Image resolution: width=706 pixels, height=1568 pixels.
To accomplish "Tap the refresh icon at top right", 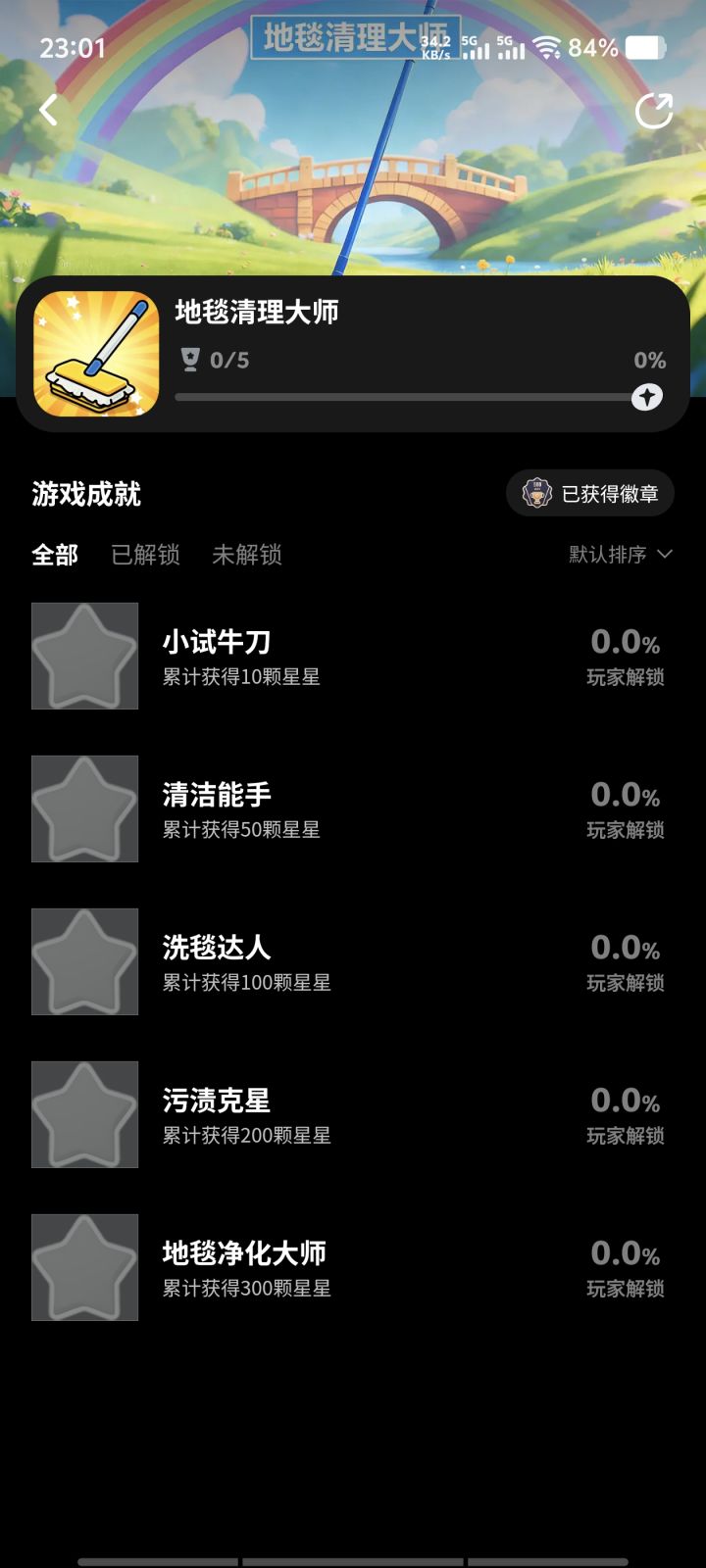I will coord(652,110).
